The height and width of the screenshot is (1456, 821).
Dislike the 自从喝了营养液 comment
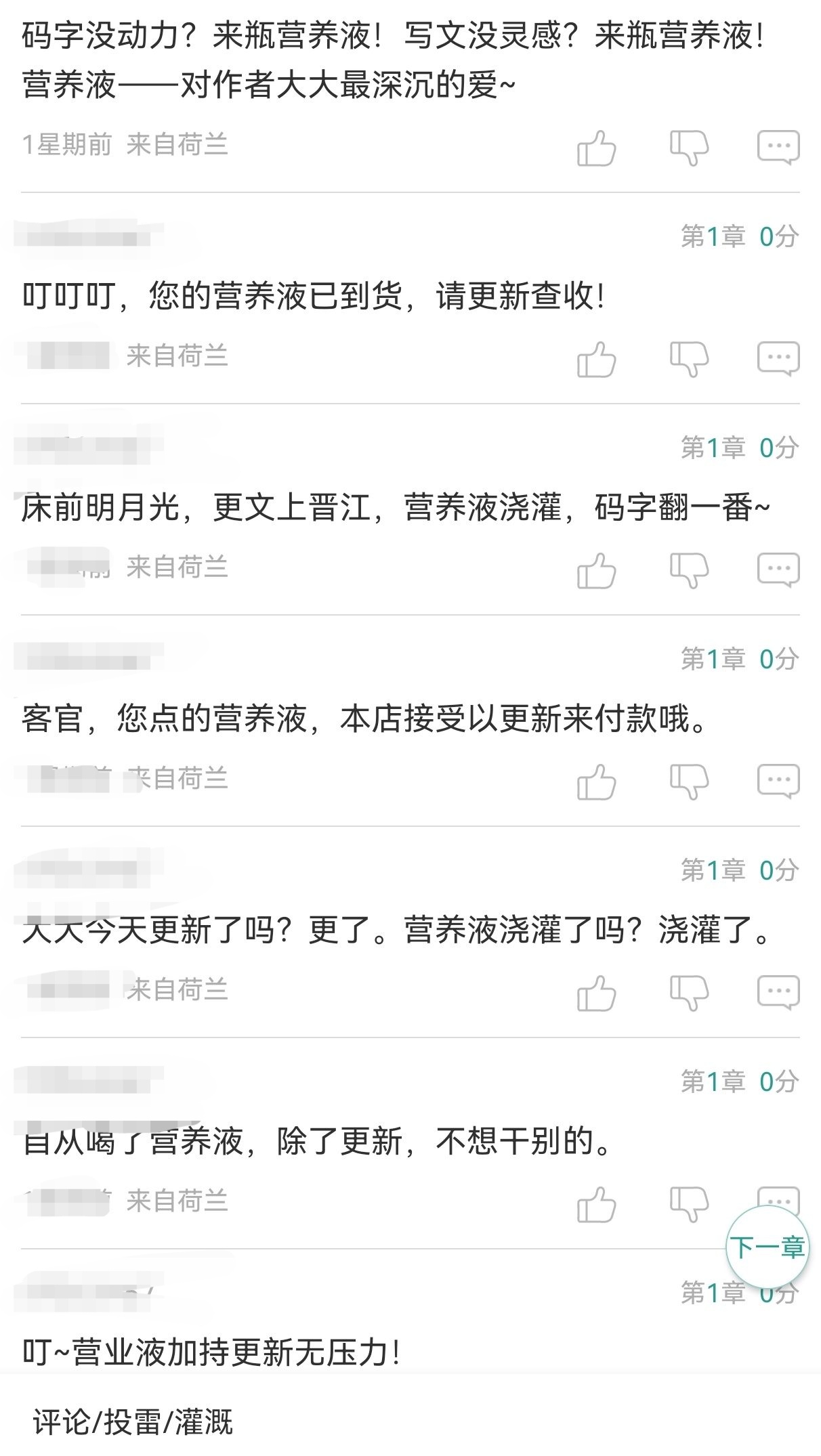point(689,1204)
